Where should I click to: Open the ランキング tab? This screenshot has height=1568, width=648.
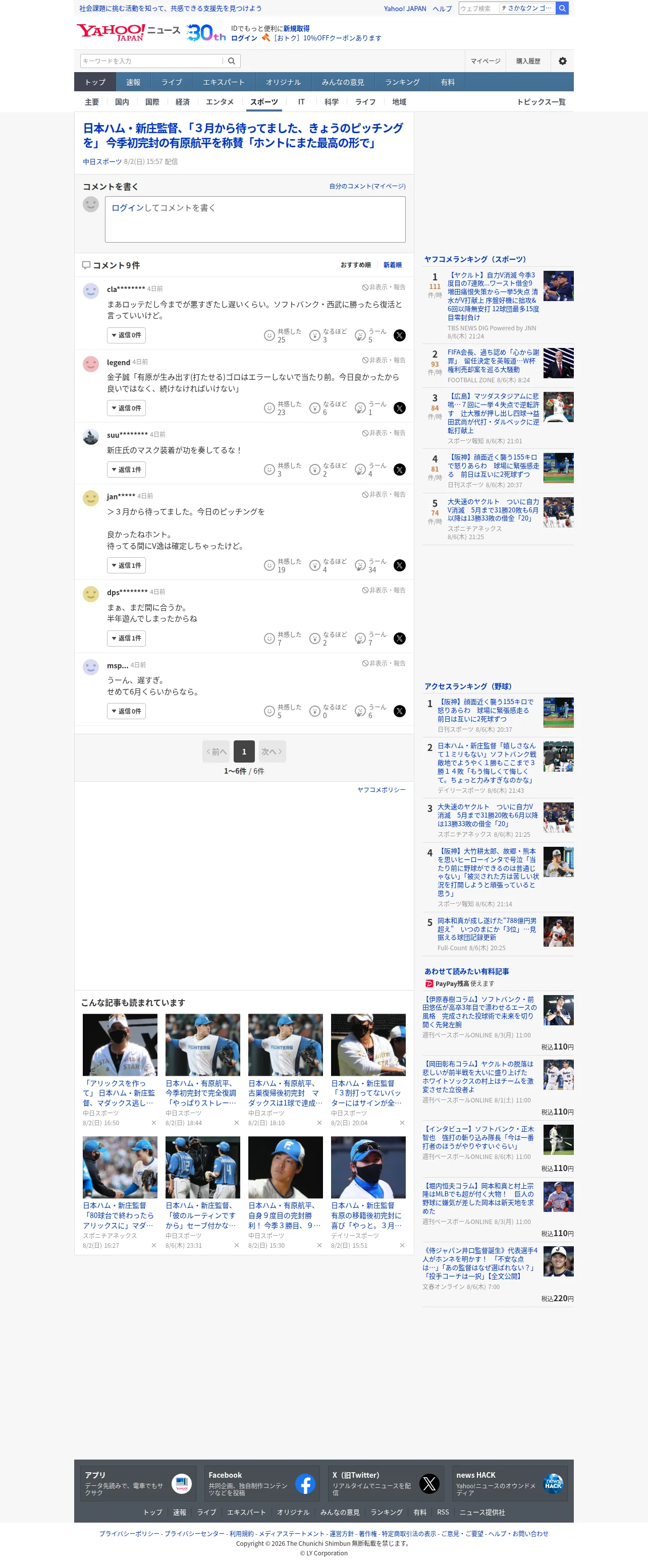click(402, 82)
